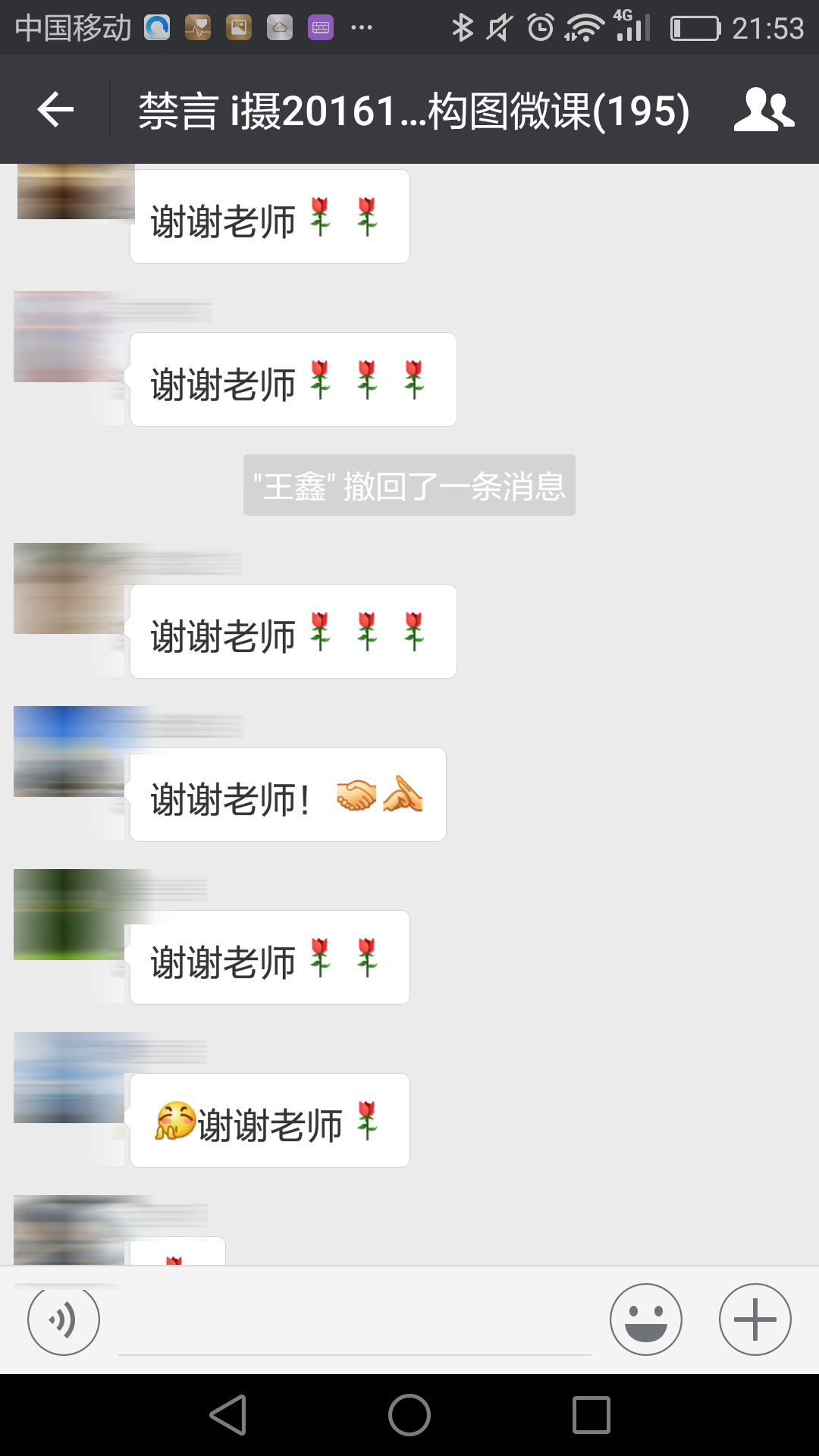Go back from the group chat

pos(55,110)
